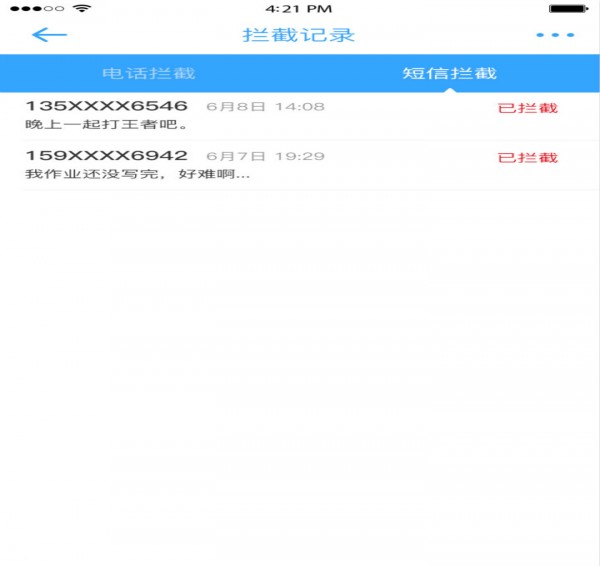The image size is (600, 566).
Task: Switch to the 电话拦截 tab
Action: pos(149,73)
